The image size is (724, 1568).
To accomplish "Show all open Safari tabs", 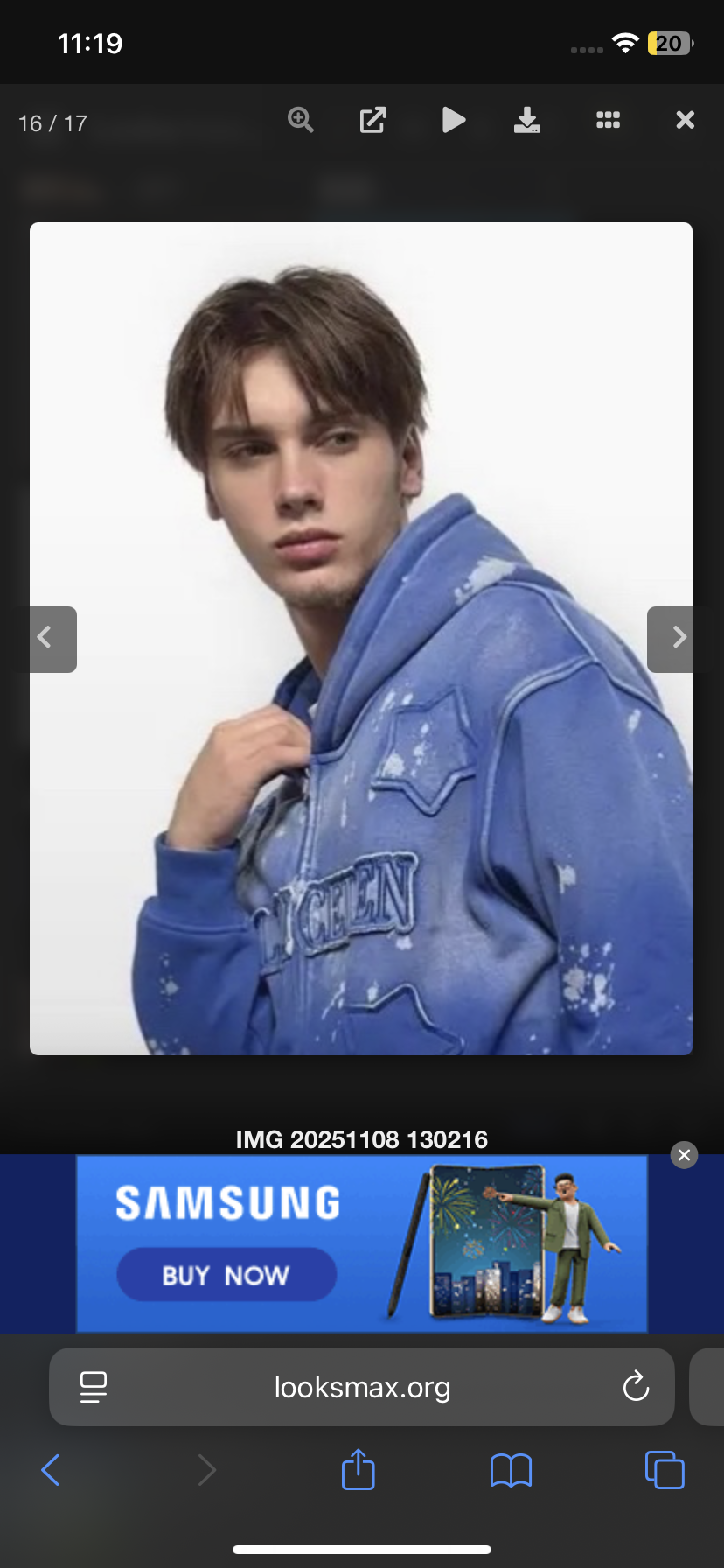I will (665, 1470).
